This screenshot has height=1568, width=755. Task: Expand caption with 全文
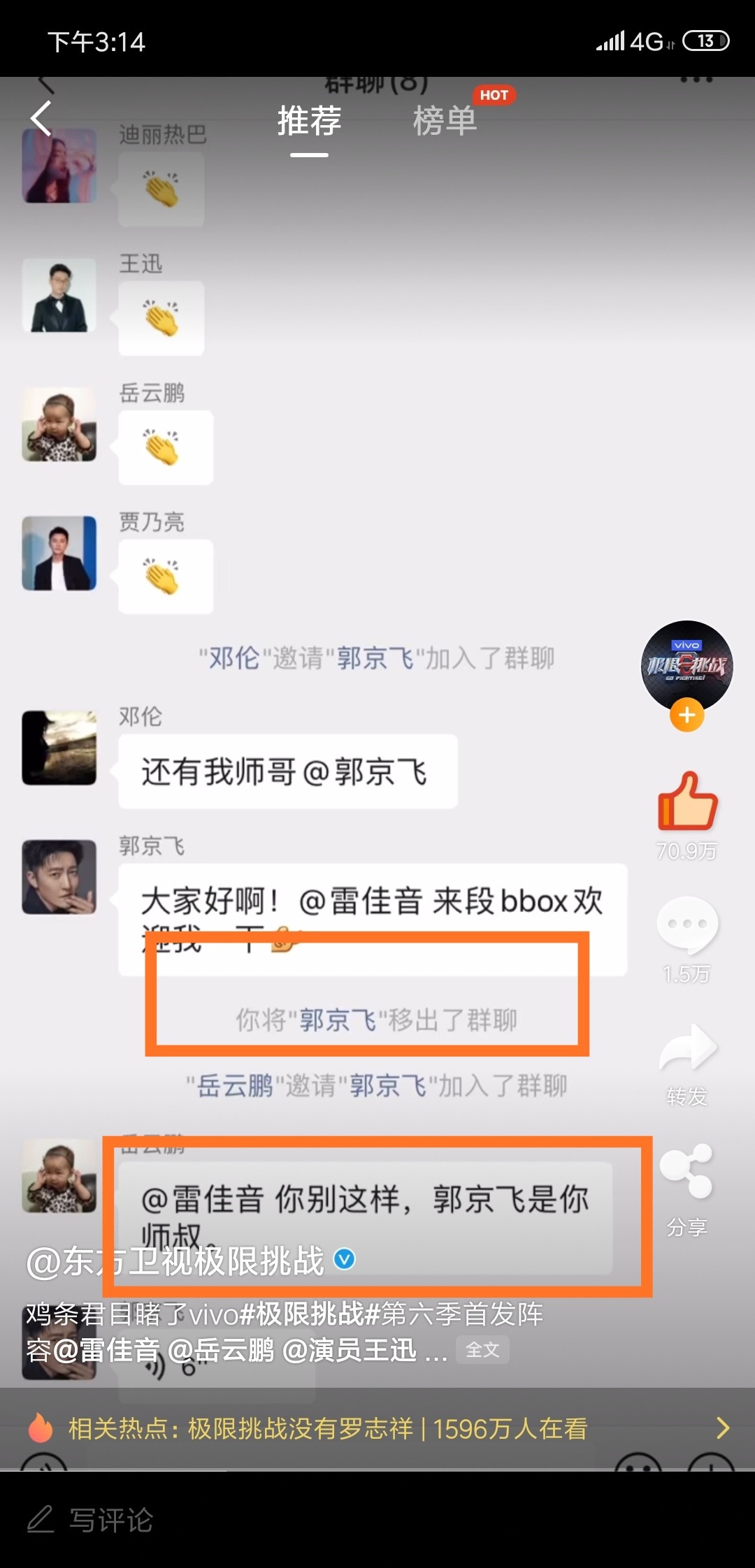tap(482, 1349)
